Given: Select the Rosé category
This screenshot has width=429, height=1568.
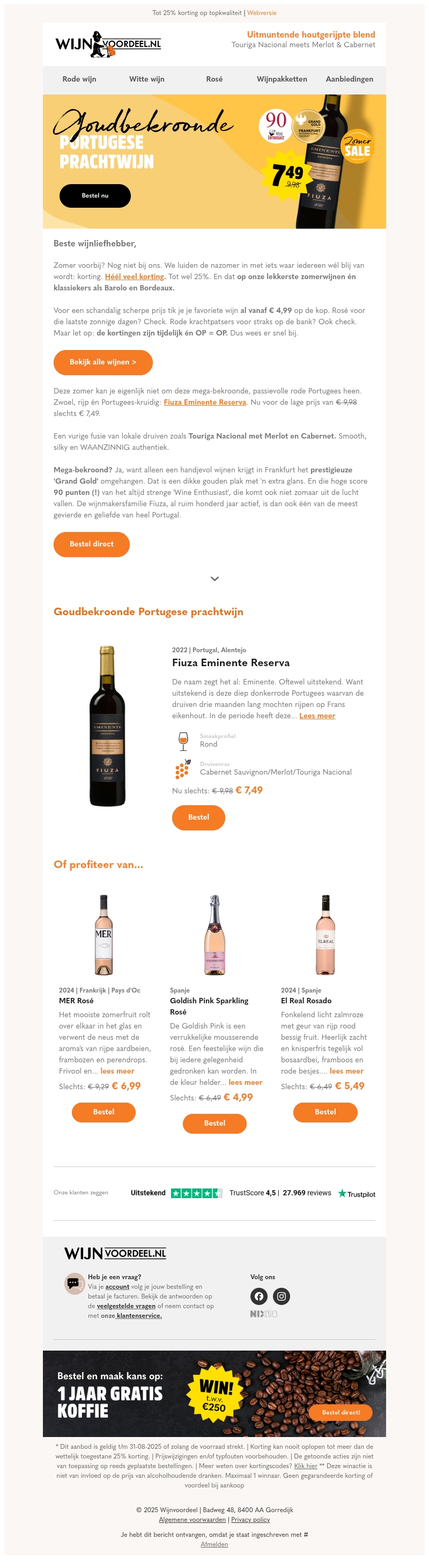Looking at the screenshot, I should 214,79.
